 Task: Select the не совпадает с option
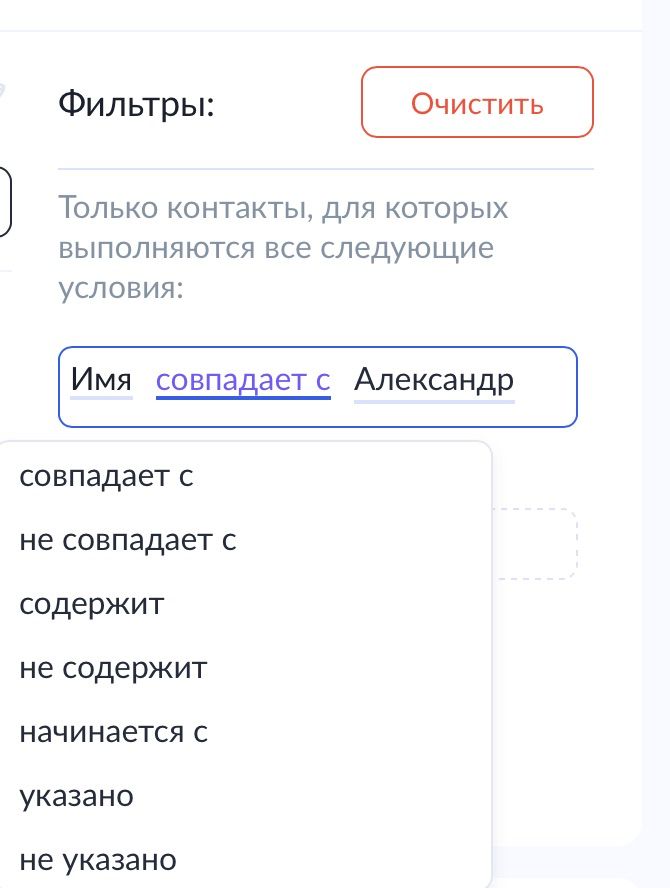(128, 541)
